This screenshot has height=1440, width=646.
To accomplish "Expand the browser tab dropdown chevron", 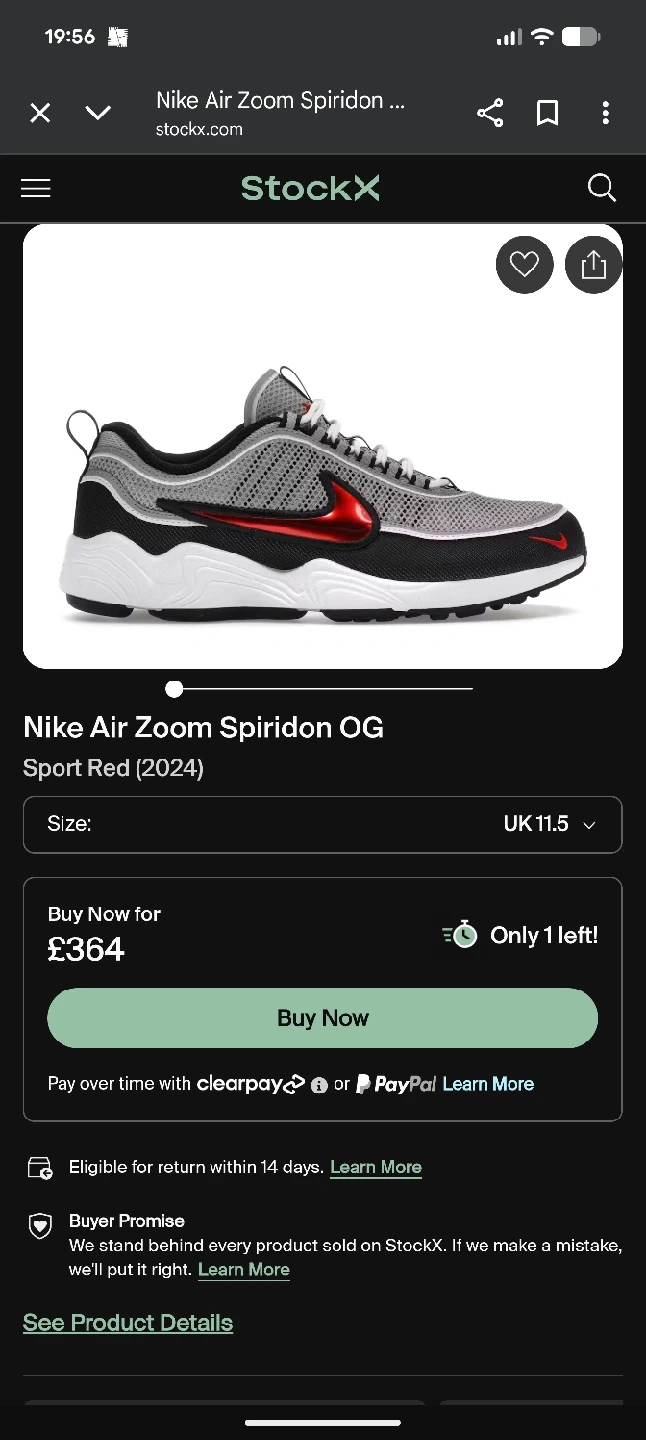I will pos(98,113).
